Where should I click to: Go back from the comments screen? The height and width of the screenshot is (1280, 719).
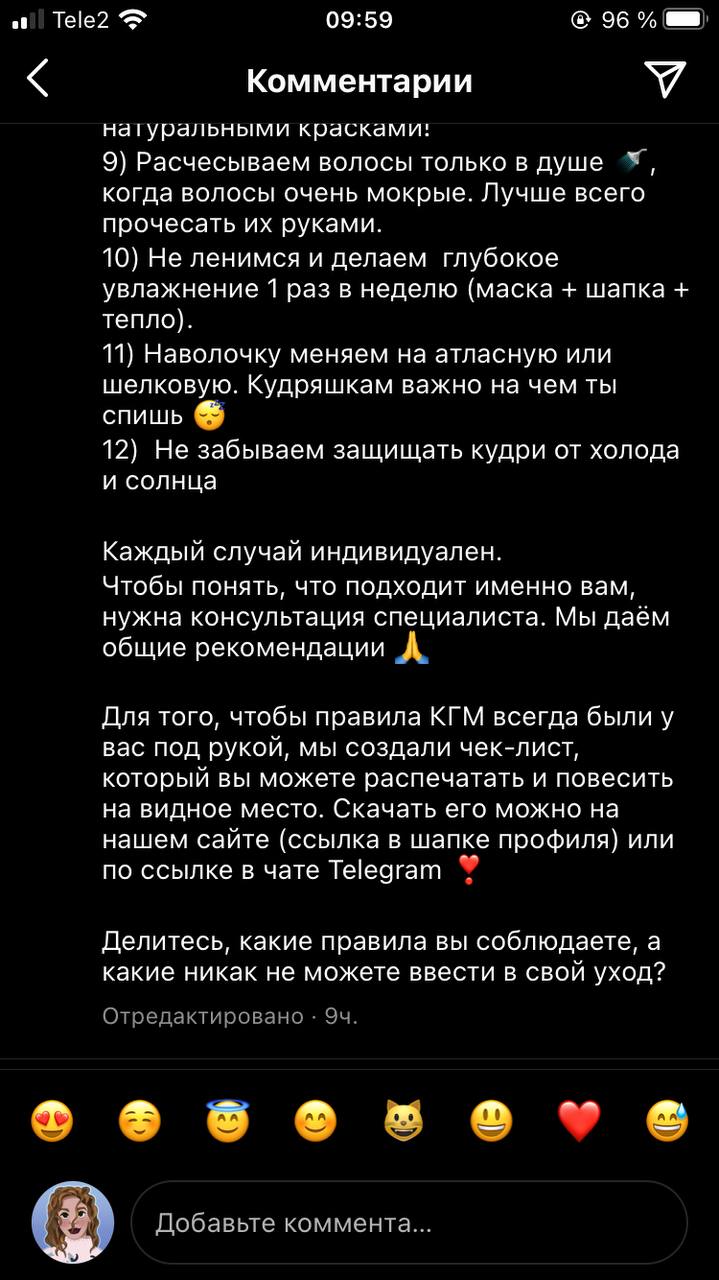[x=37, y=79]
